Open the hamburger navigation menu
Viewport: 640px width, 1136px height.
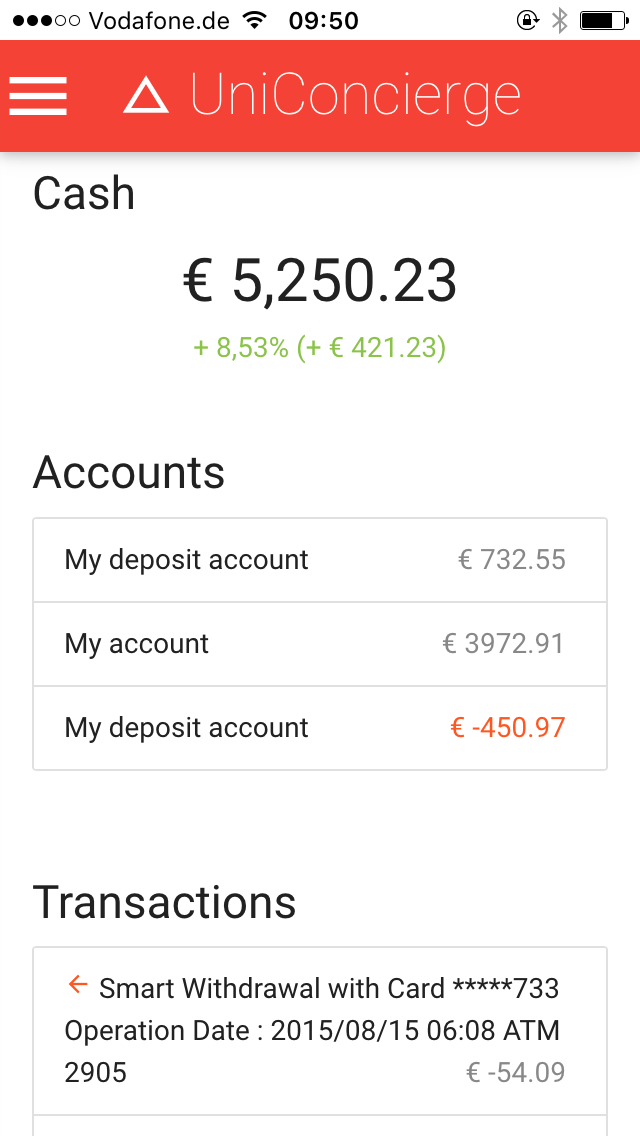[x=38, y=96]
